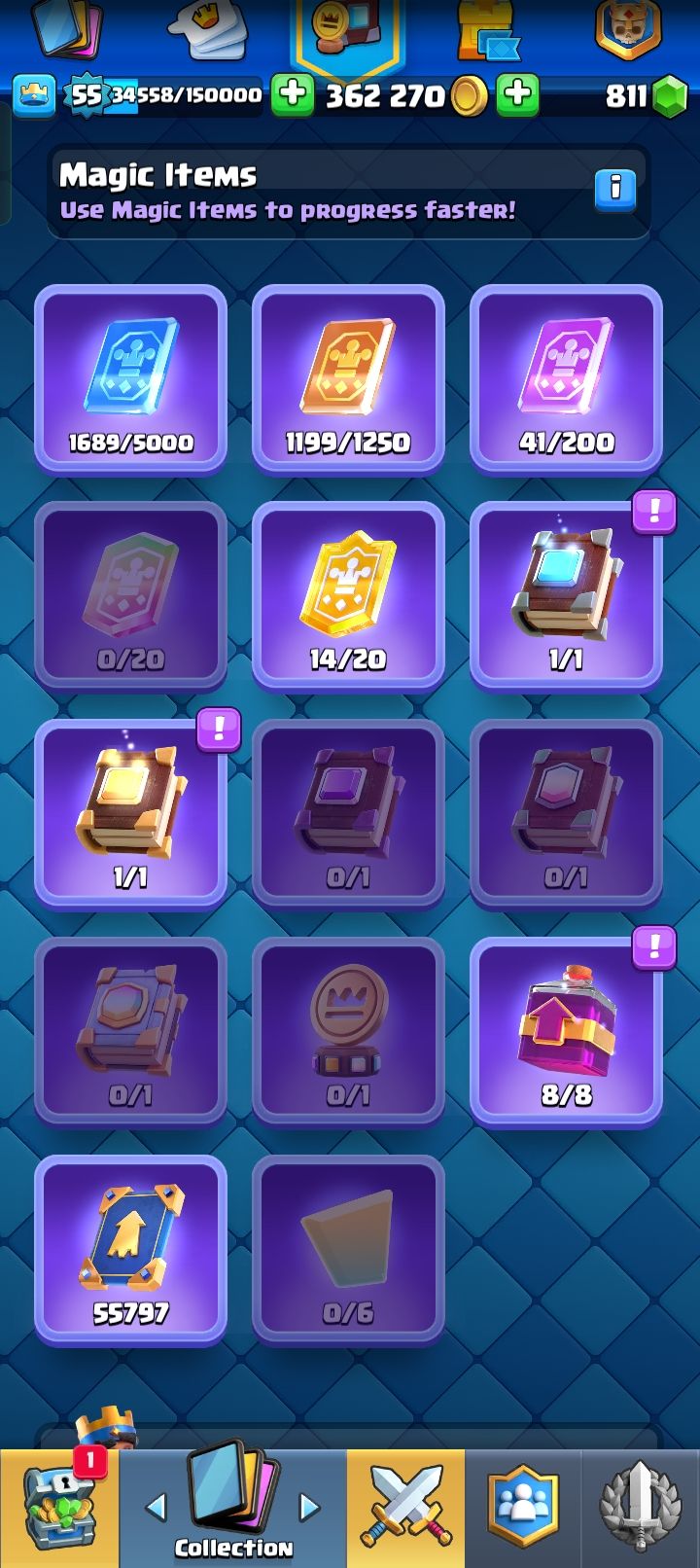This screenshot has width=700, height=1568.
Task: Open the faded legendary wild card 0/20
Action: [x=130, y=595]
